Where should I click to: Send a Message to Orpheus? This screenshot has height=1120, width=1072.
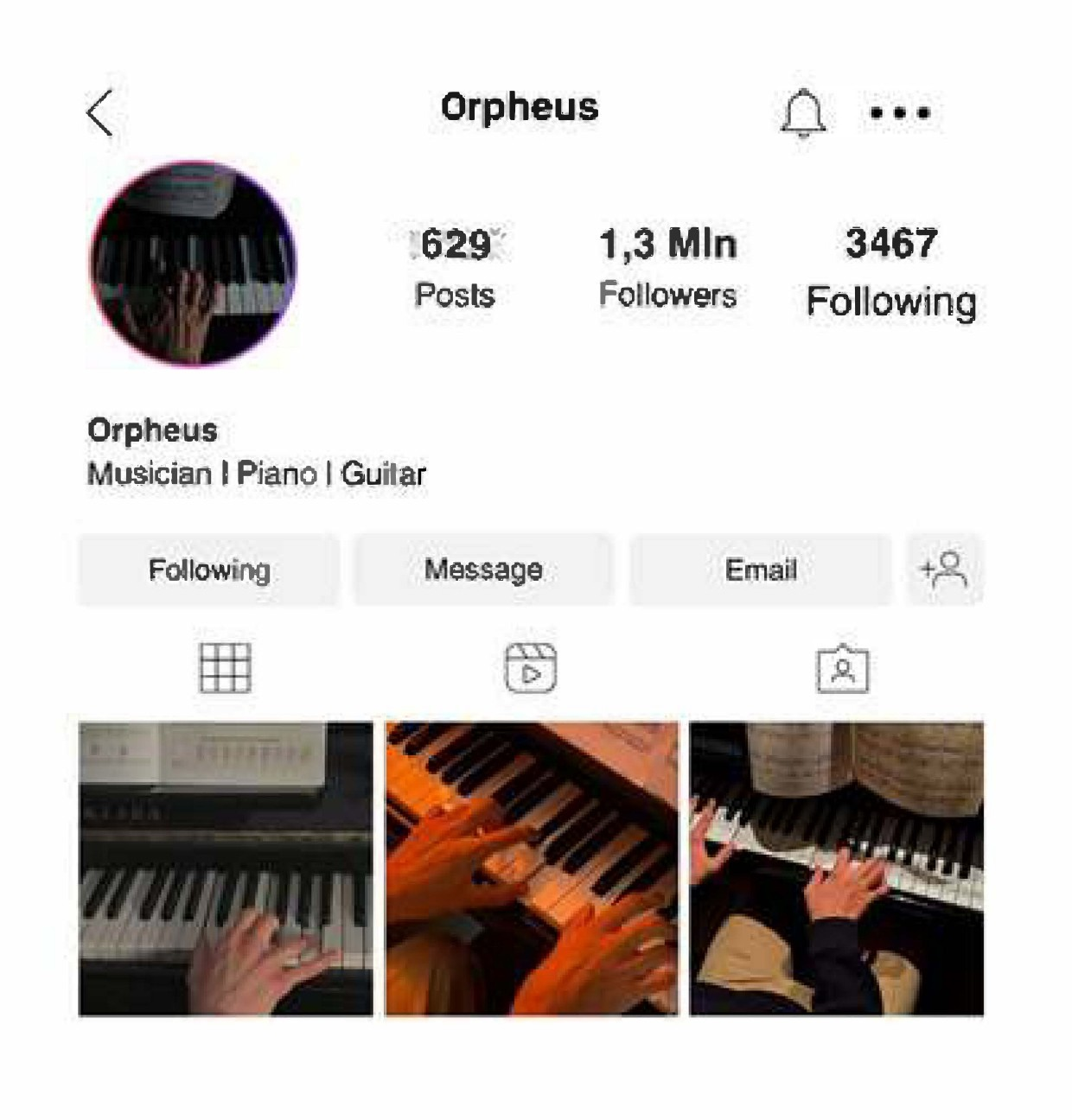(x=483, y=570)
